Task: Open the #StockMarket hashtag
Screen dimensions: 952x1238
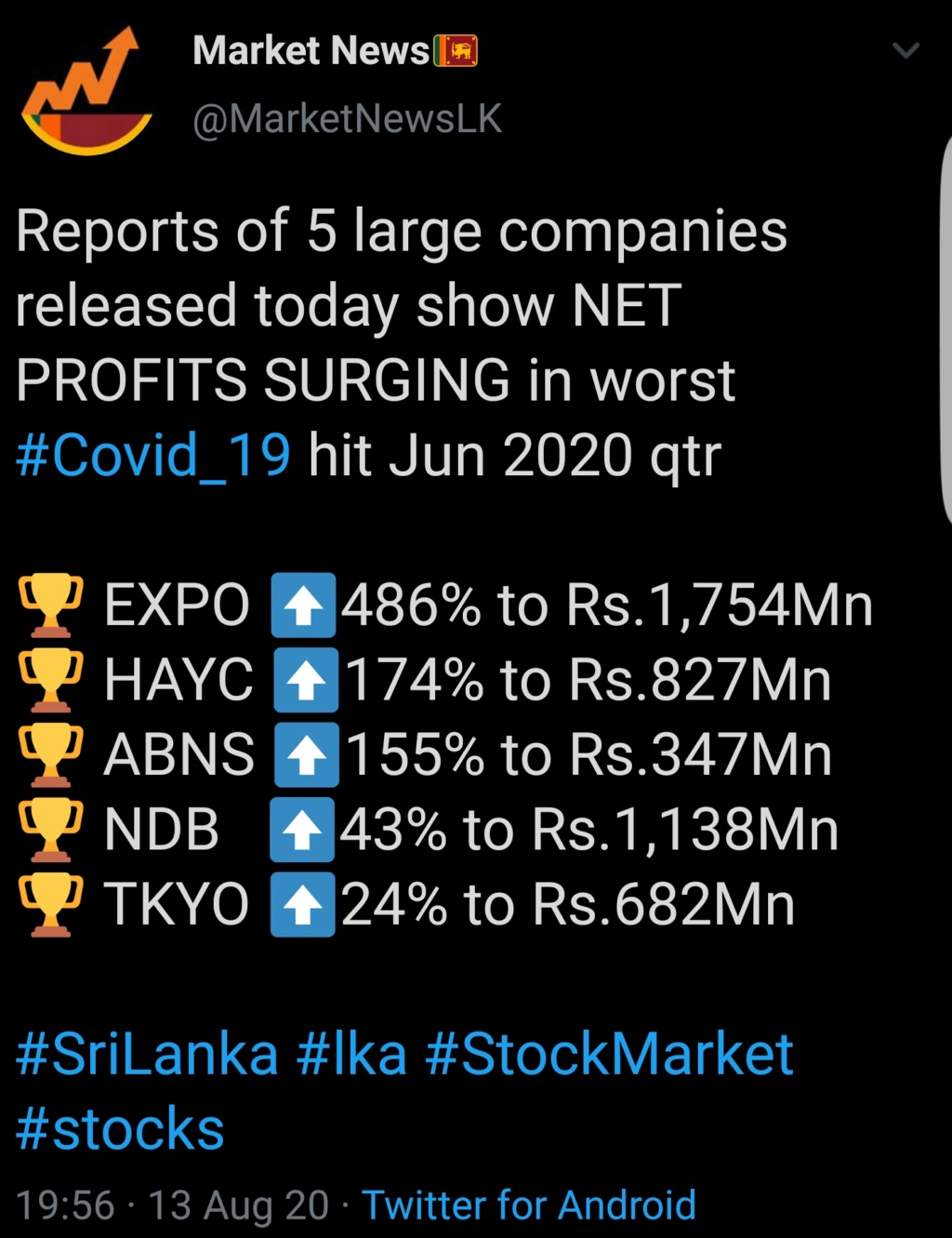Action: 609,1055
